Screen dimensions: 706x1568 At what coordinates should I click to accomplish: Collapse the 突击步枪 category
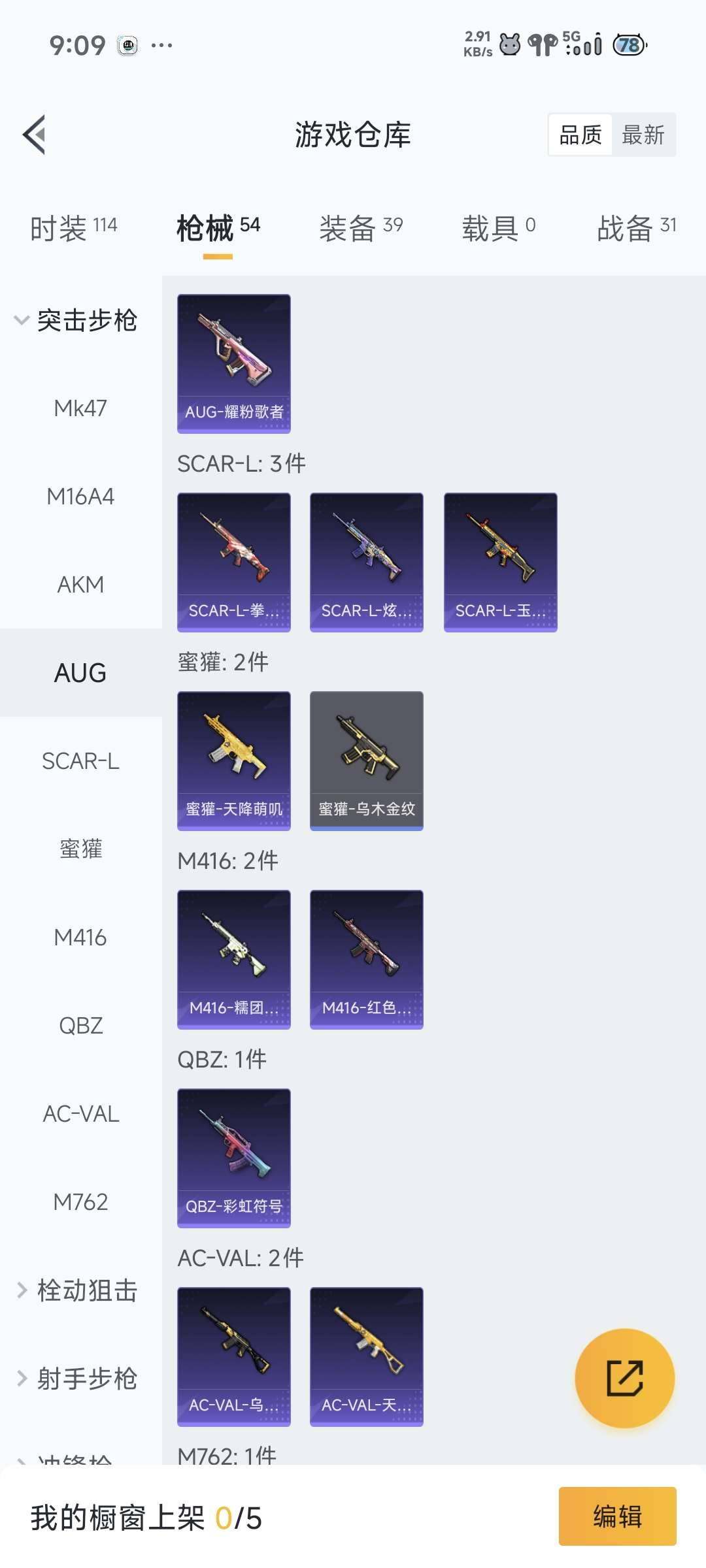click(76, 320)
